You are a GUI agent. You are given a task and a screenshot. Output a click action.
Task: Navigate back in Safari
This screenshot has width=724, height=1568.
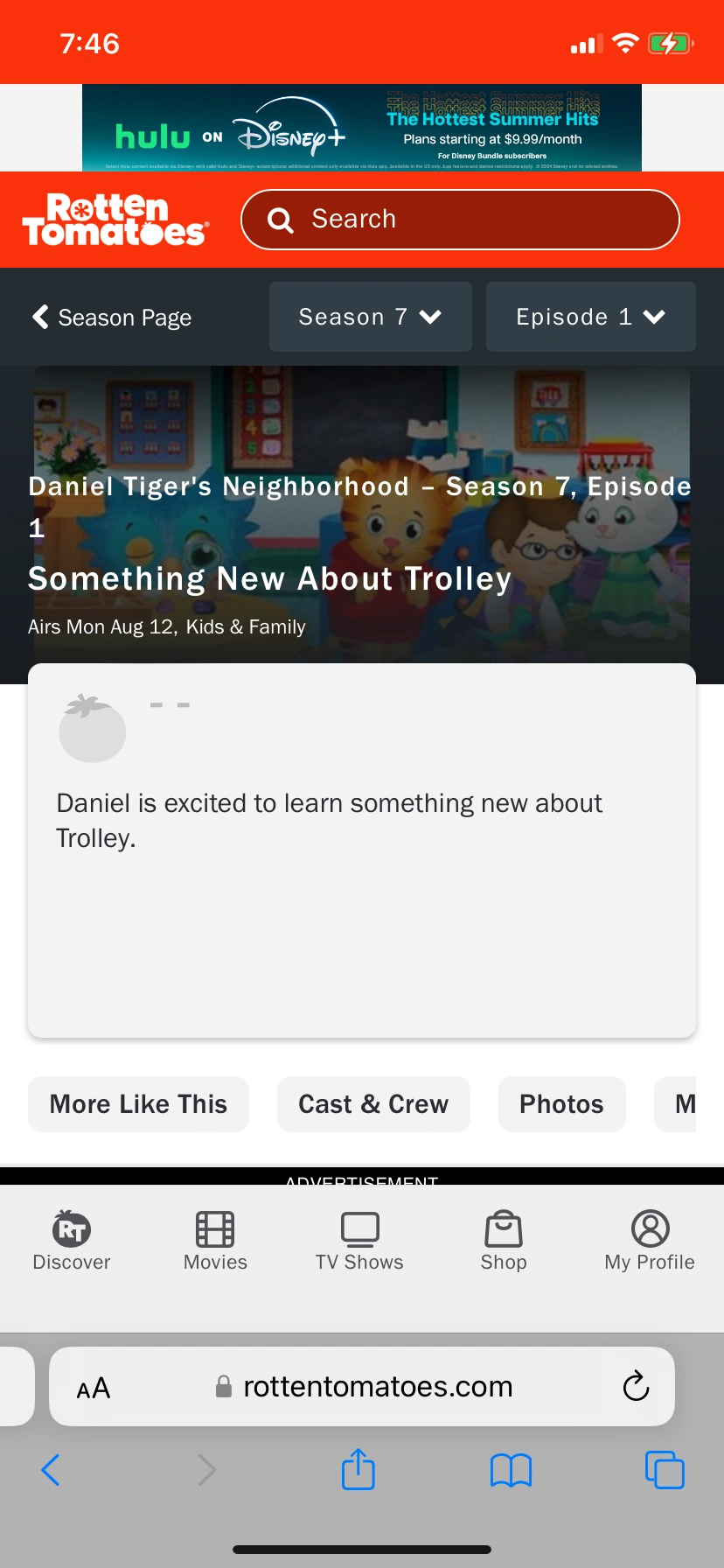coord(51,1470)
